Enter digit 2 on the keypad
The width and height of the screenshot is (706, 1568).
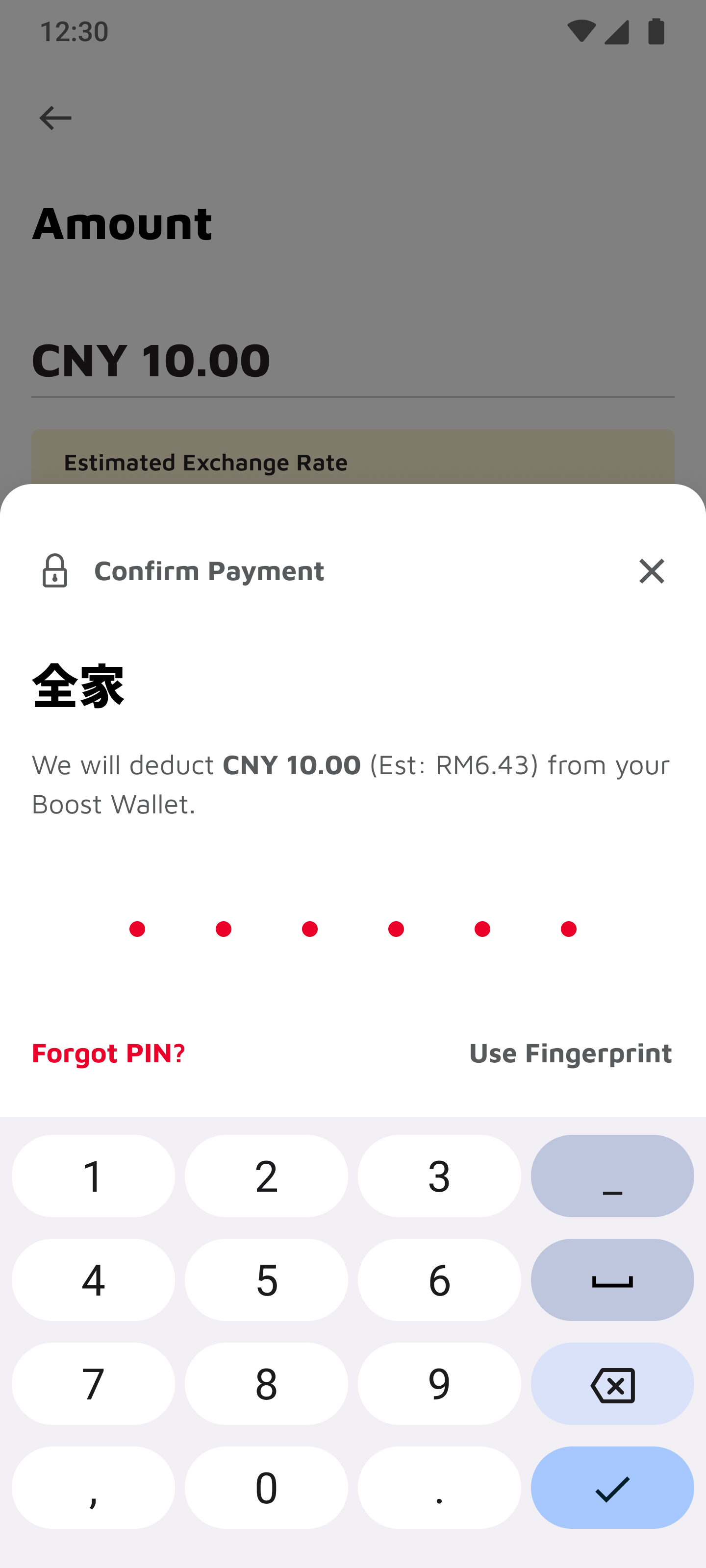click(x=266, y=1176)
